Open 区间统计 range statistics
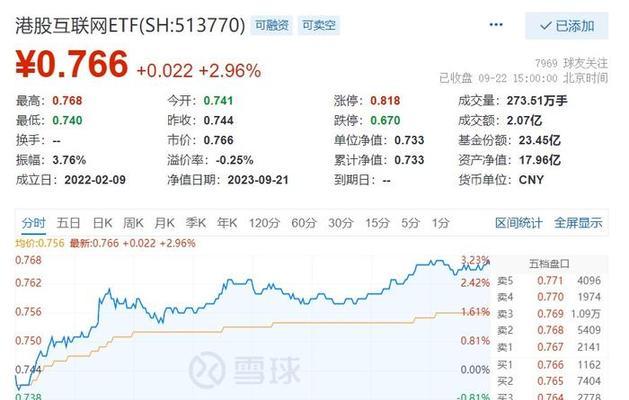Image resolution: width=629 pixels, height=400 pixels. point(520,222)
